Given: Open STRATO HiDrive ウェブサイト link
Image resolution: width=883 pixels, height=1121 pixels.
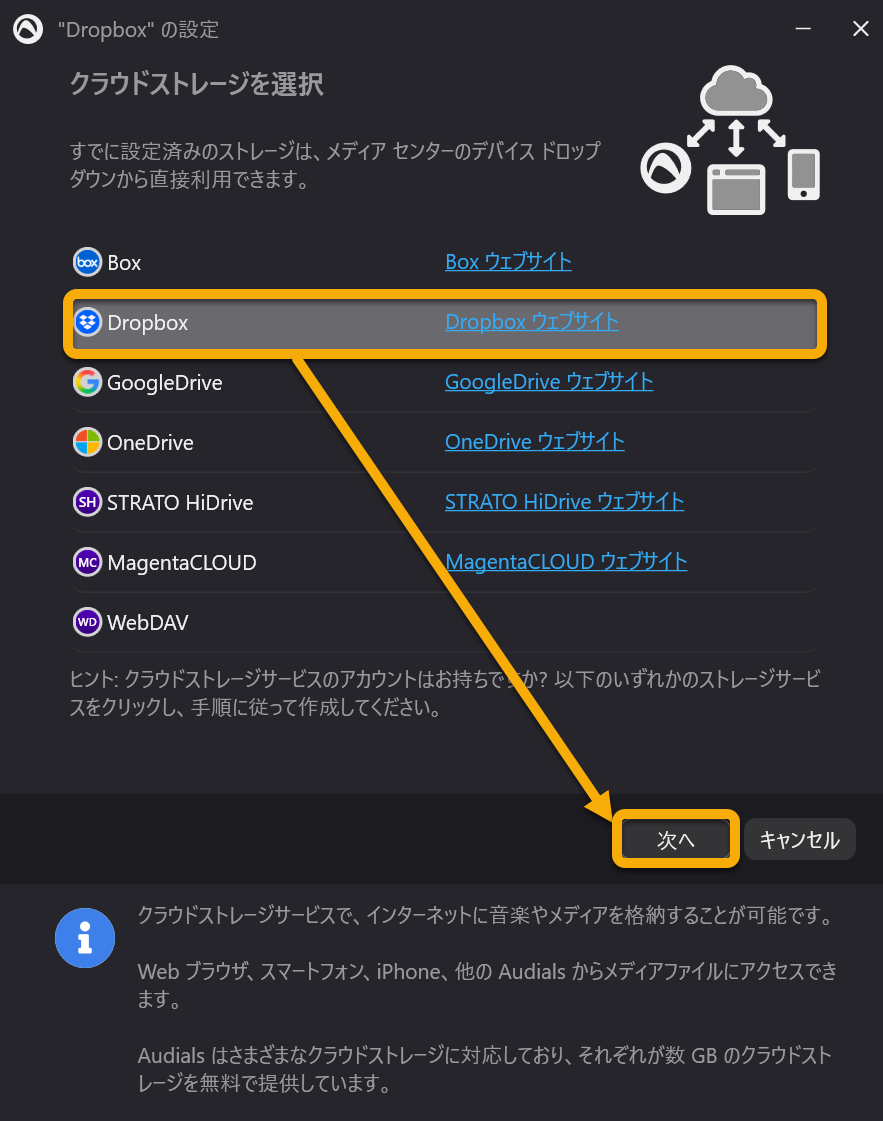Looking at the screenshot, I should [564, 502].
